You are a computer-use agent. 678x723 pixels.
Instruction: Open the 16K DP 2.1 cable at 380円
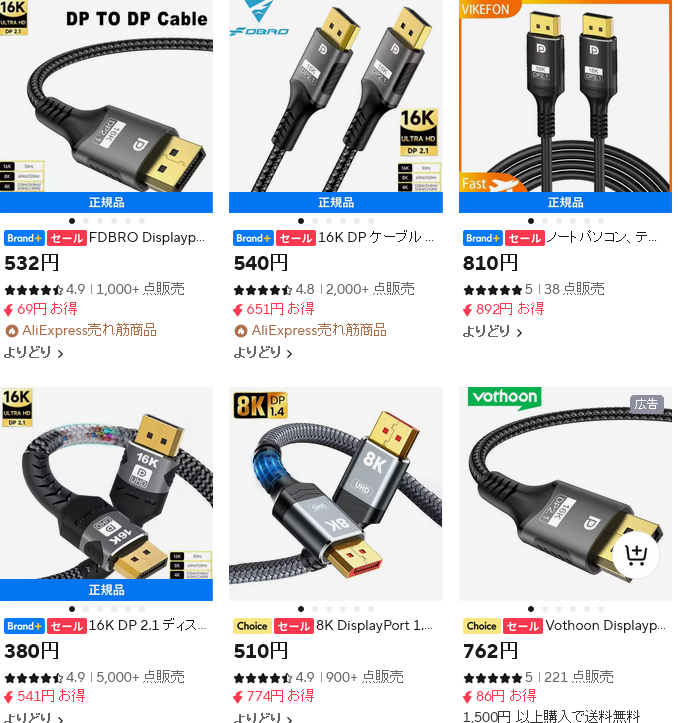(x=147, y=626)
